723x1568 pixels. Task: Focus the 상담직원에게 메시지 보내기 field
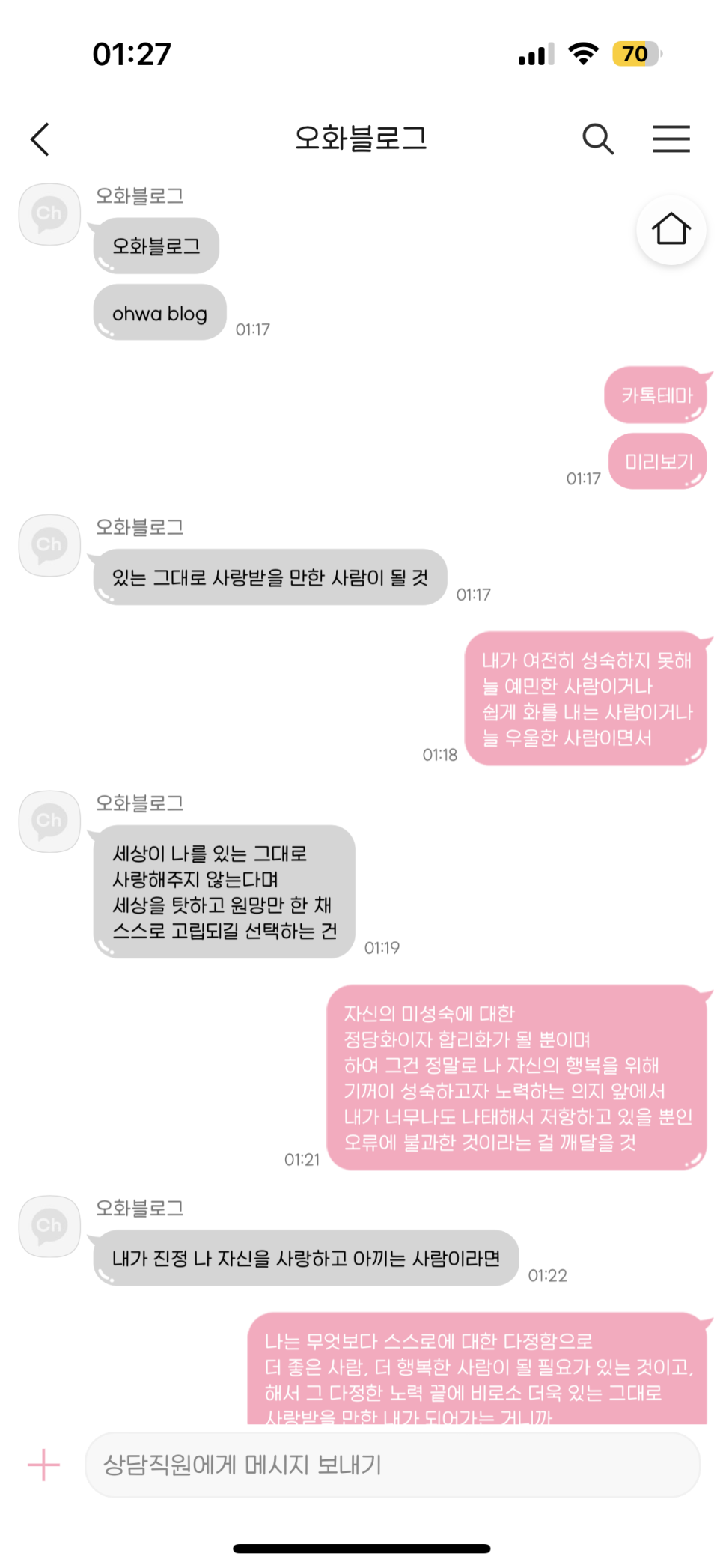coord(392,1465)
